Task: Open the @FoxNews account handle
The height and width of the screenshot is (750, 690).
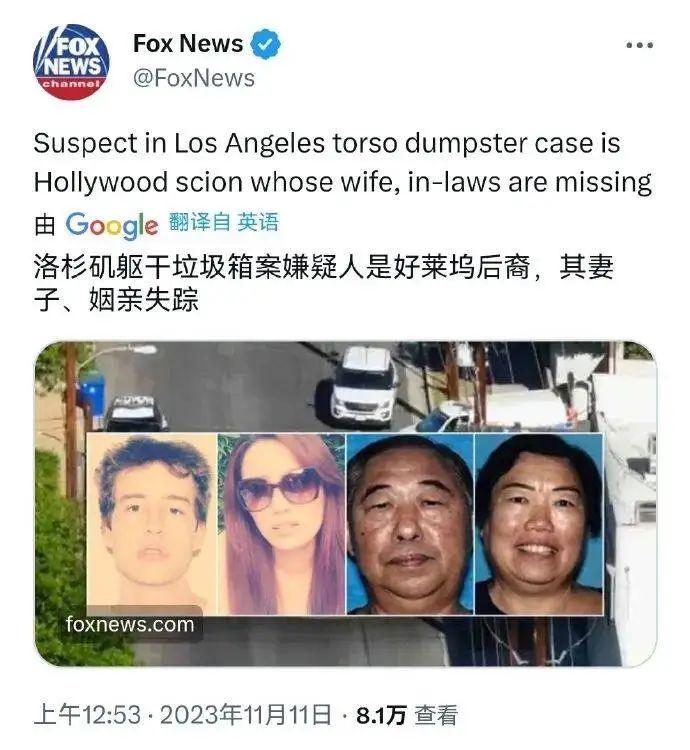Action: [x=193, y=78]
